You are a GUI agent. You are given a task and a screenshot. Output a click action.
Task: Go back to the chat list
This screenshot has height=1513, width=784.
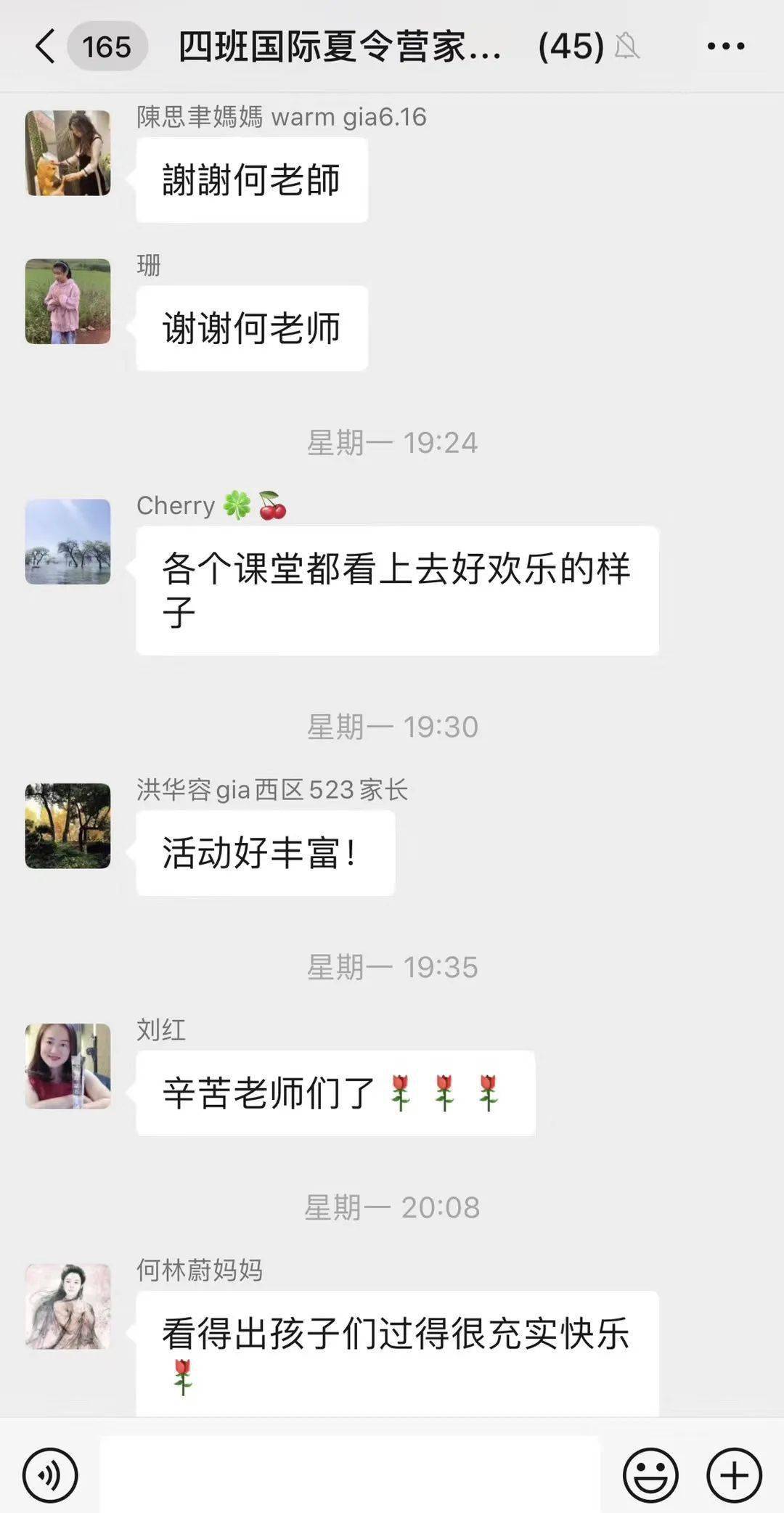45,46
